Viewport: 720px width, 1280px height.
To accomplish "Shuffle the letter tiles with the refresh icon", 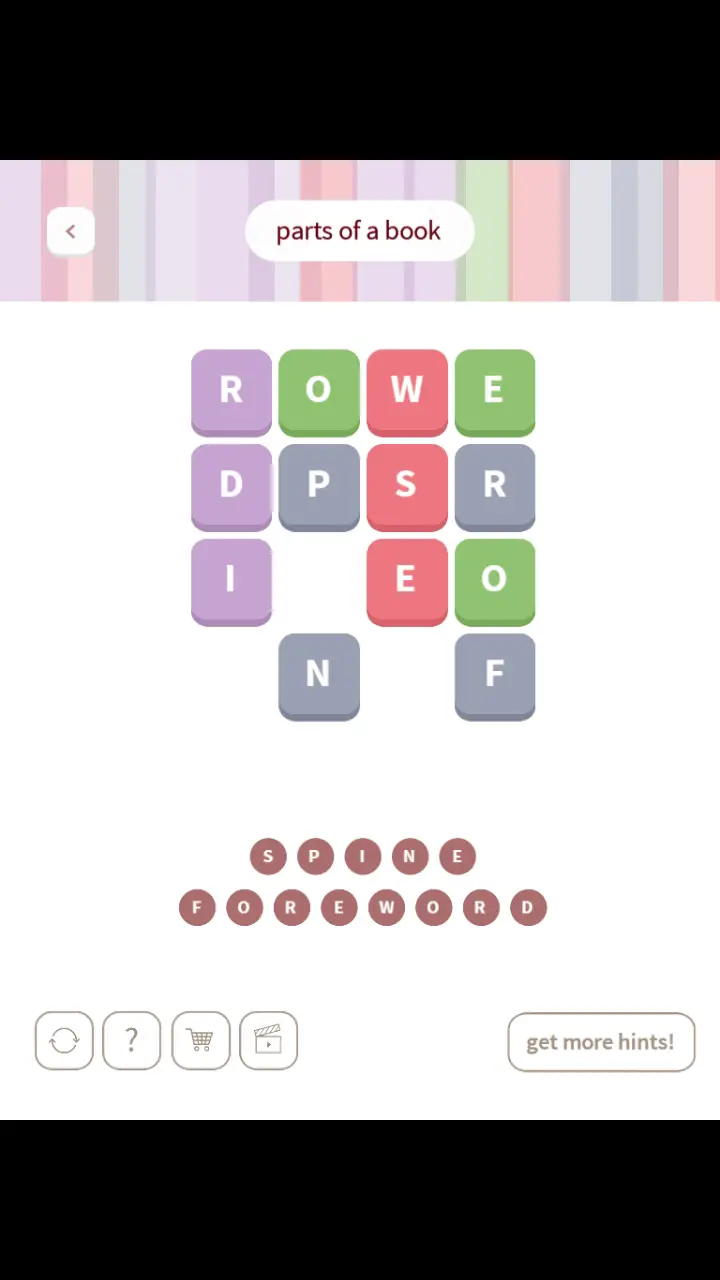I will pyautogui.click(x=64, y=1041).
